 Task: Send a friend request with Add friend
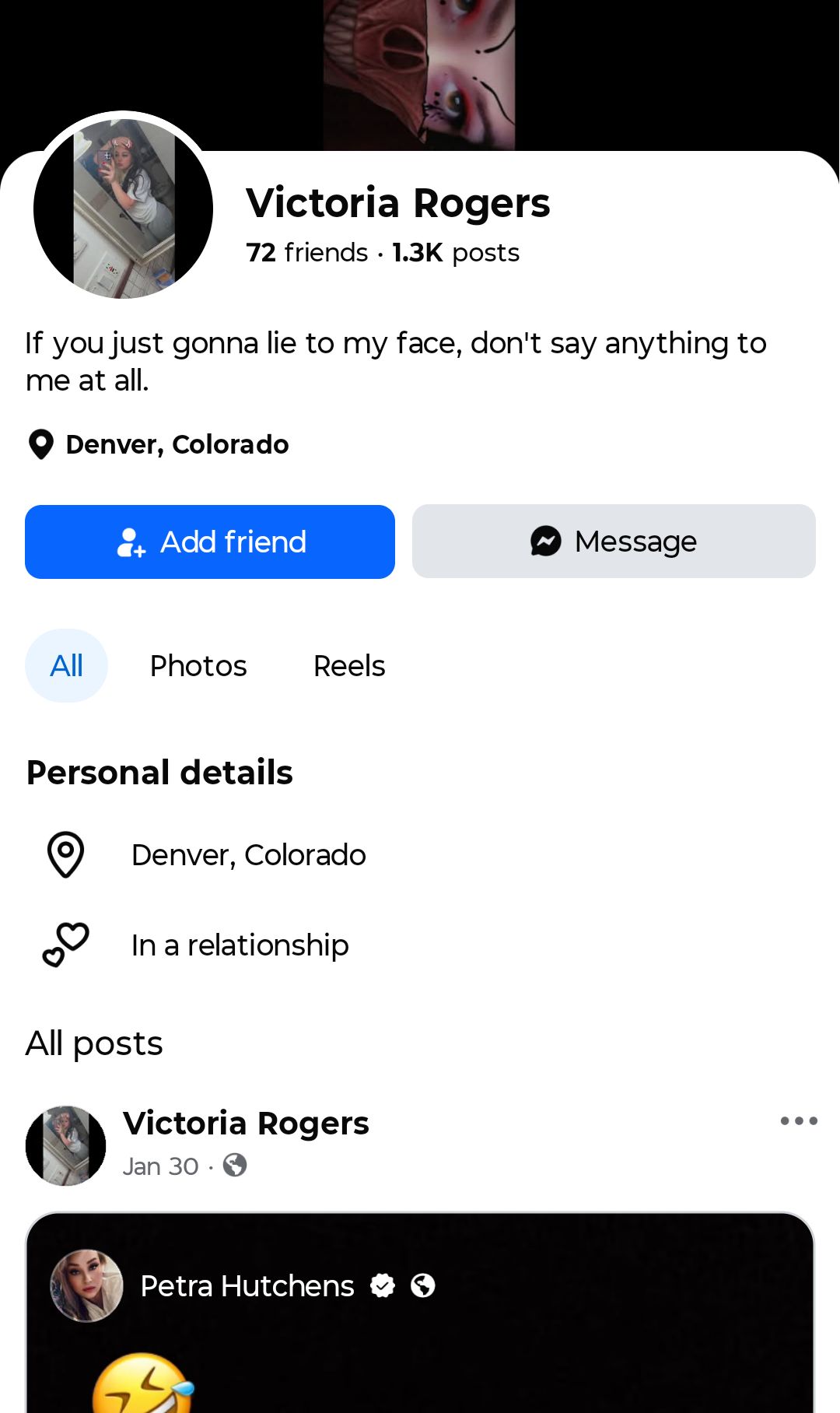point(210,542)
